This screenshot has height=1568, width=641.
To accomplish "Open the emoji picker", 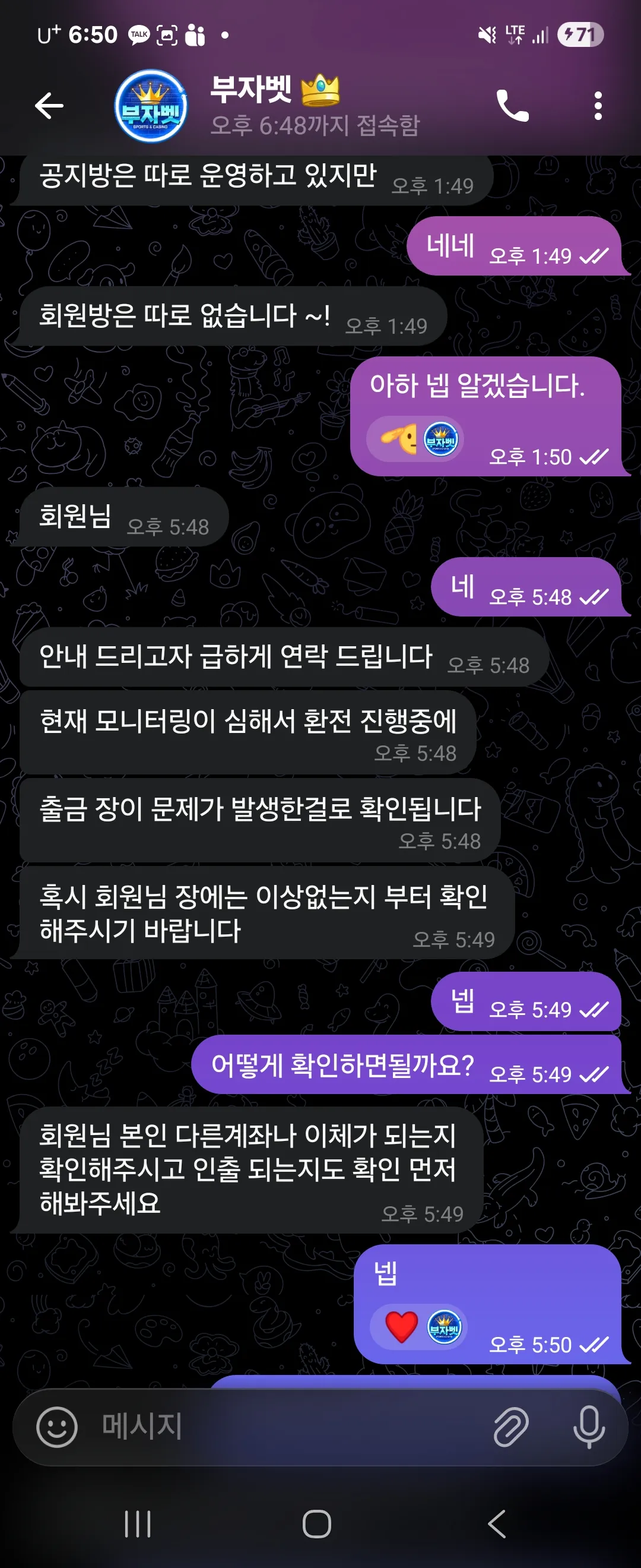I will click(x=57, y=1427).
